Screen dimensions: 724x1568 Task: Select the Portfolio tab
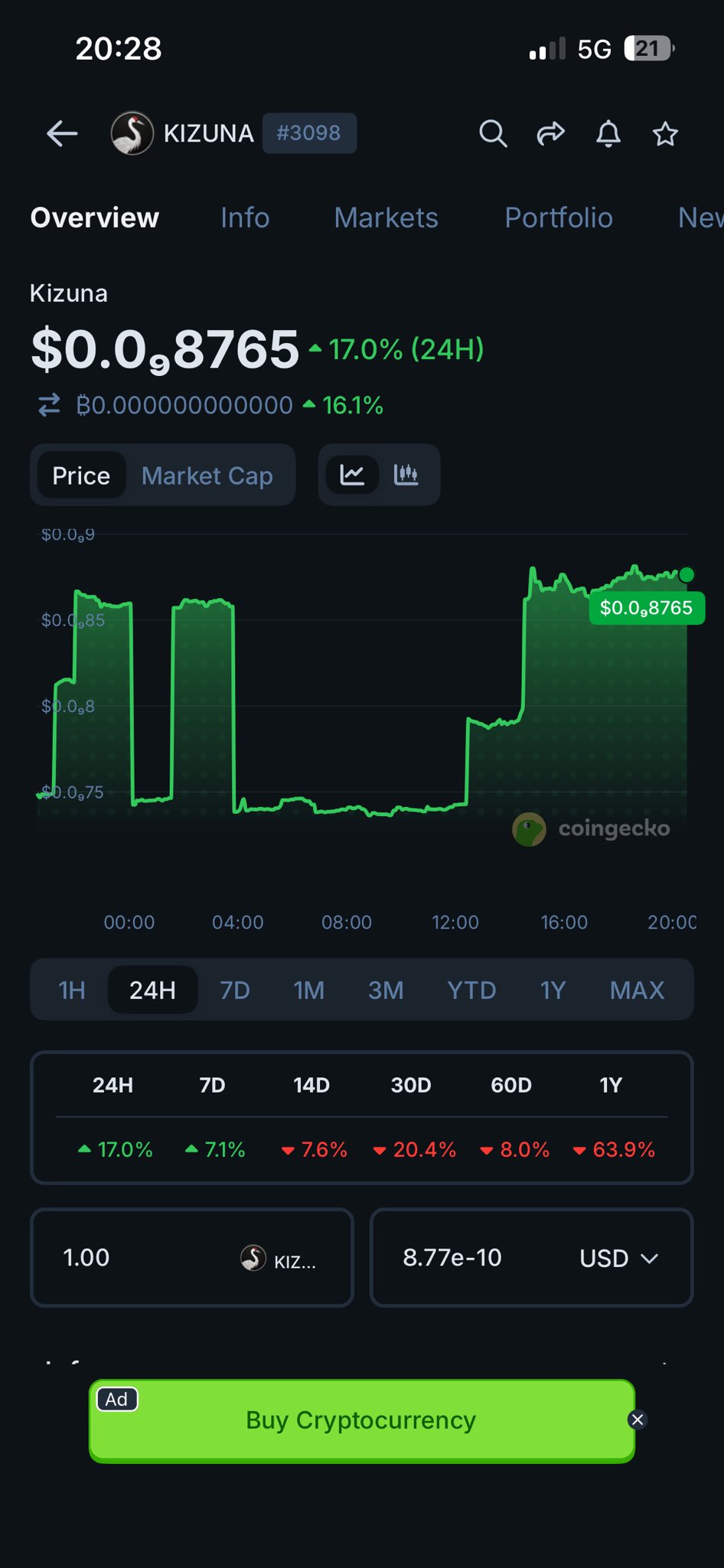[x=559, y=218]
